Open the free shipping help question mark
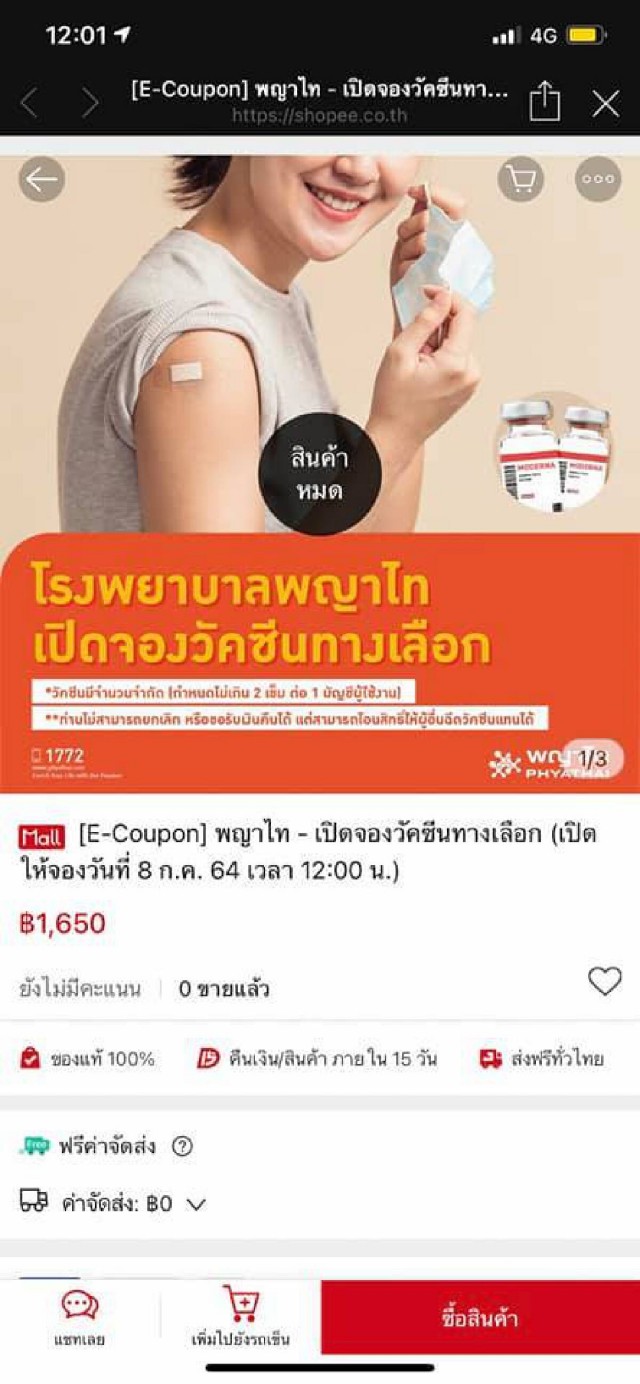This screenshot has width=640, height=1384. tap(182, 1146)
